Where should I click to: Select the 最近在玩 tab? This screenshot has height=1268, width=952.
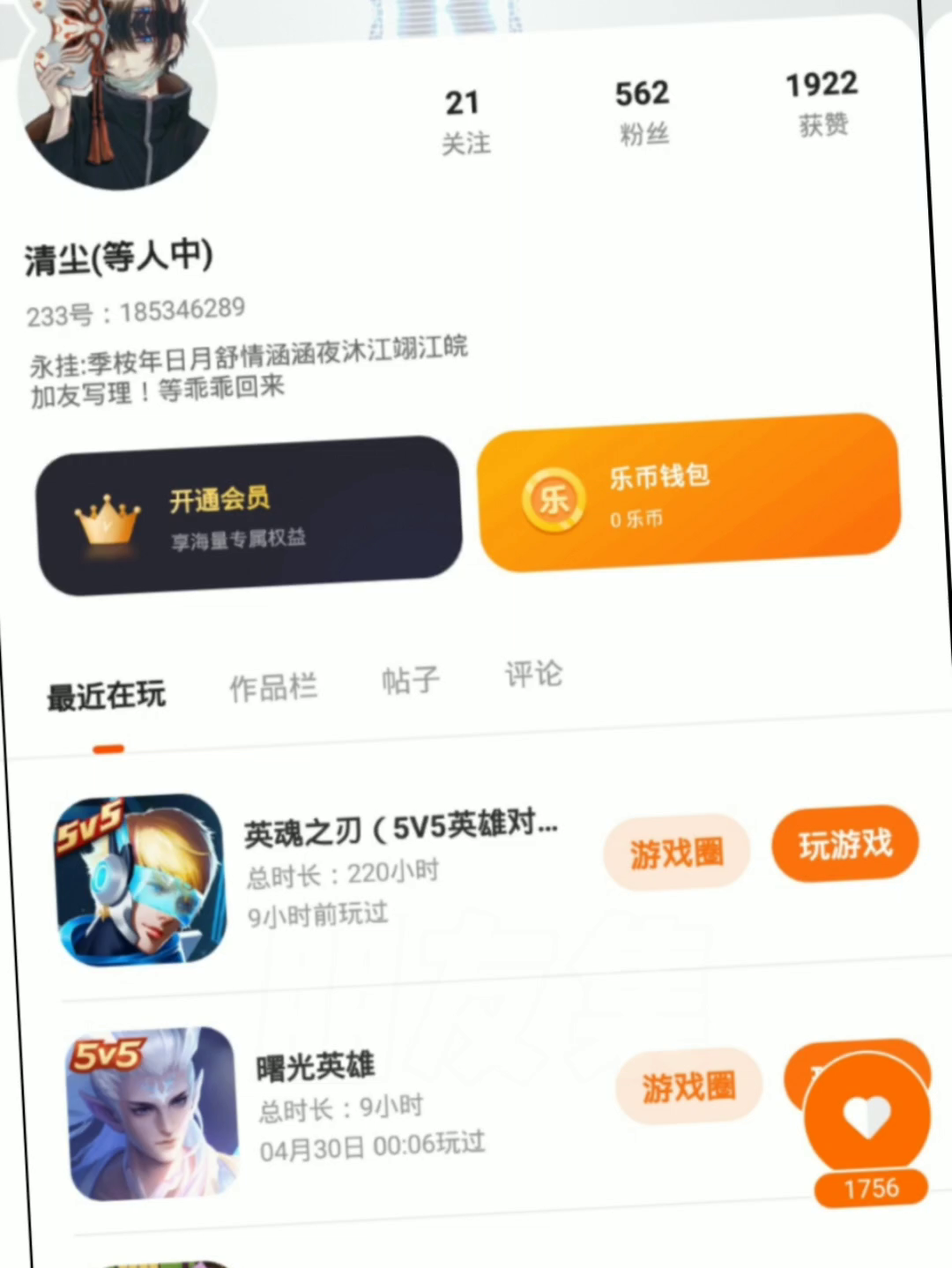pyautogui.click(x=107, y=696)
